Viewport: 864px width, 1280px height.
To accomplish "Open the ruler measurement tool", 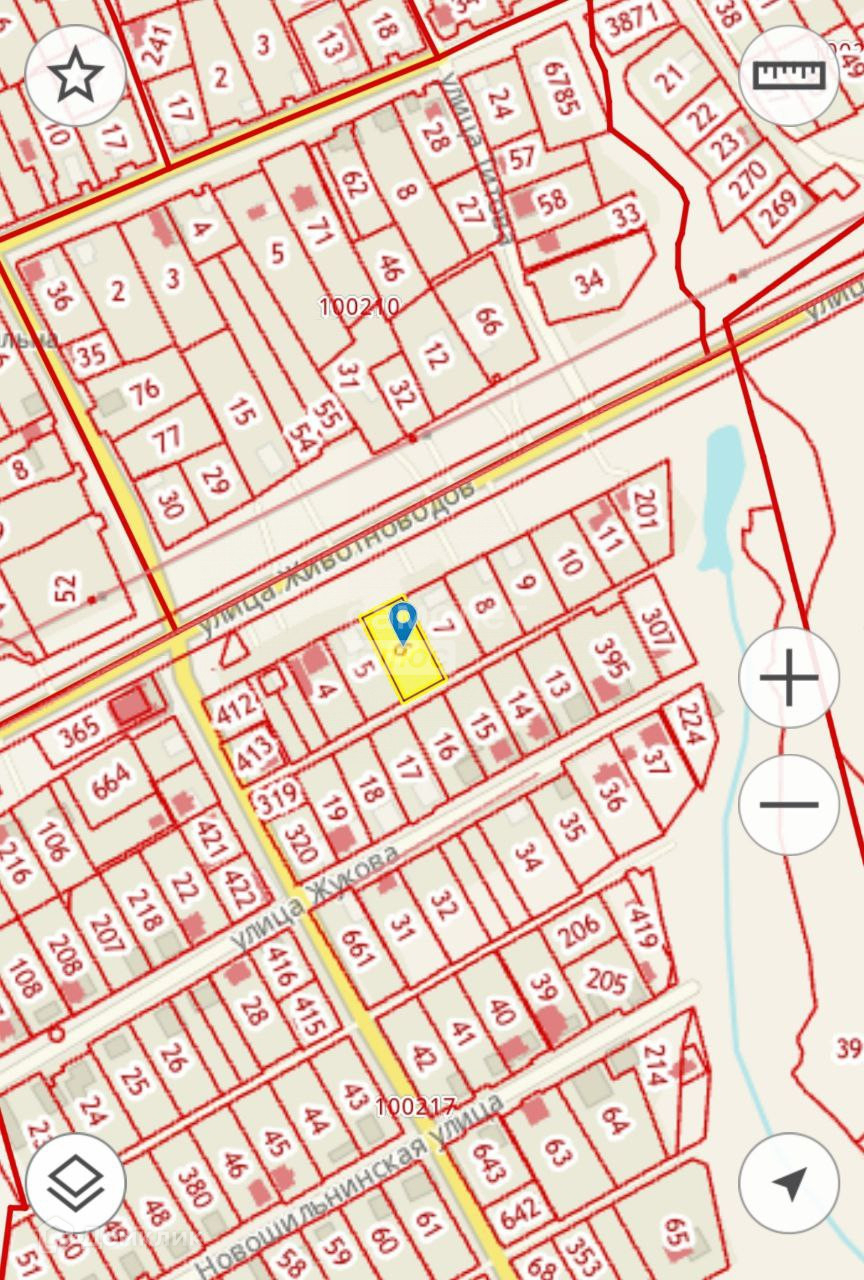I will [789, 76].
